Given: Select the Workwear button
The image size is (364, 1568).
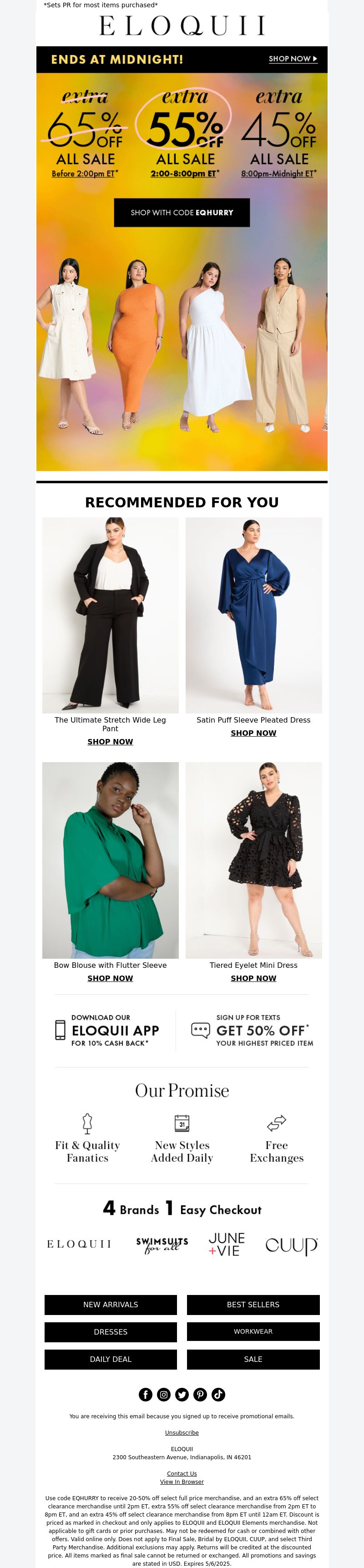Looking at the screenshot, I should (x=253, y=1332).
